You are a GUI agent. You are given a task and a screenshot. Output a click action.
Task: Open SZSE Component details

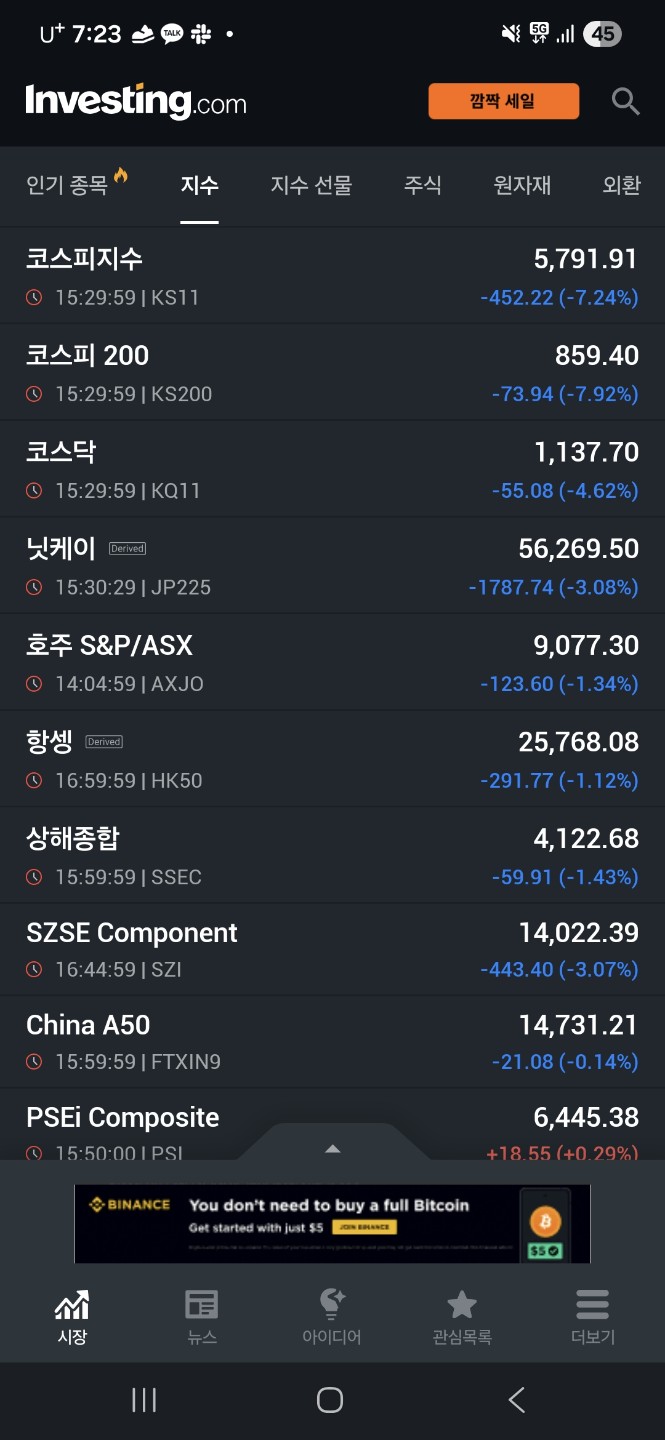[x=332, y=949]
